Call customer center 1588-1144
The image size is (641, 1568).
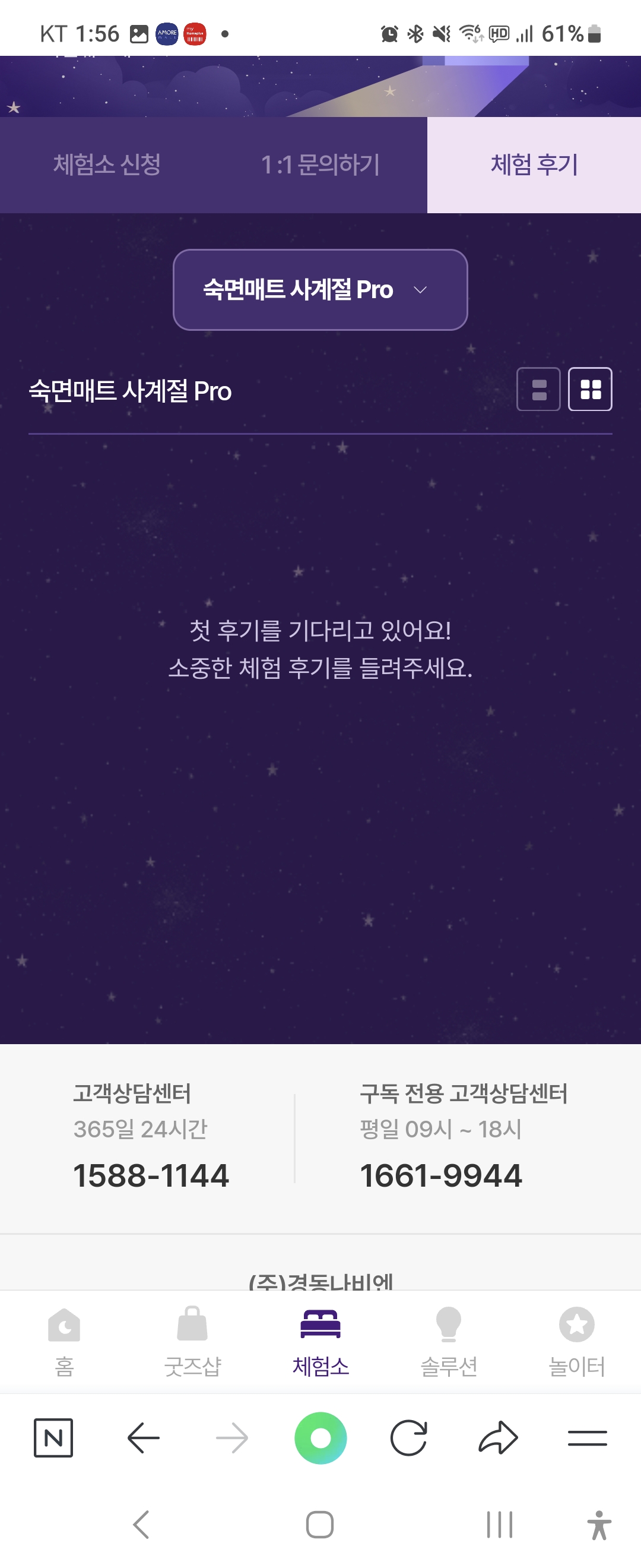coord(150,1175)
